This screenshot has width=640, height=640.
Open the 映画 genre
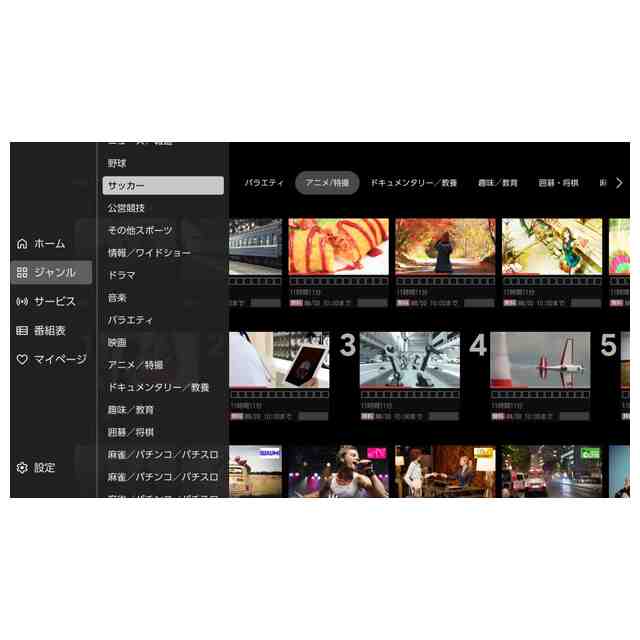118,342
